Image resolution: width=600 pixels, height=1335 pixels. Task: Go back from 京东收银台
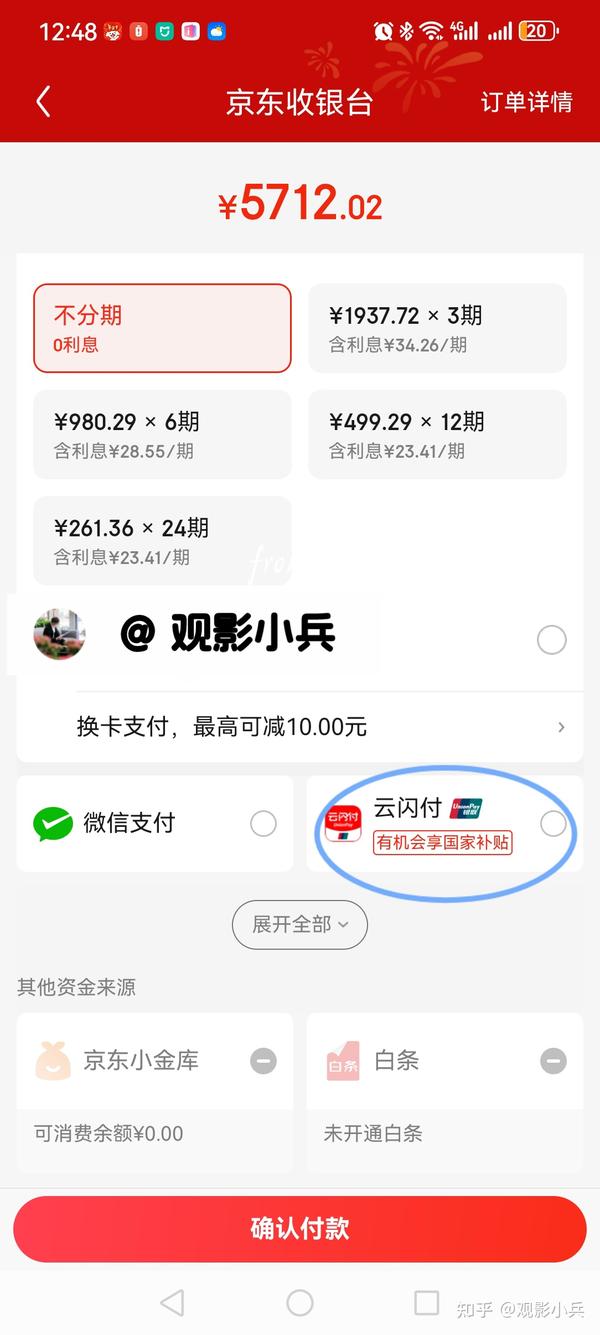[43, 102]
